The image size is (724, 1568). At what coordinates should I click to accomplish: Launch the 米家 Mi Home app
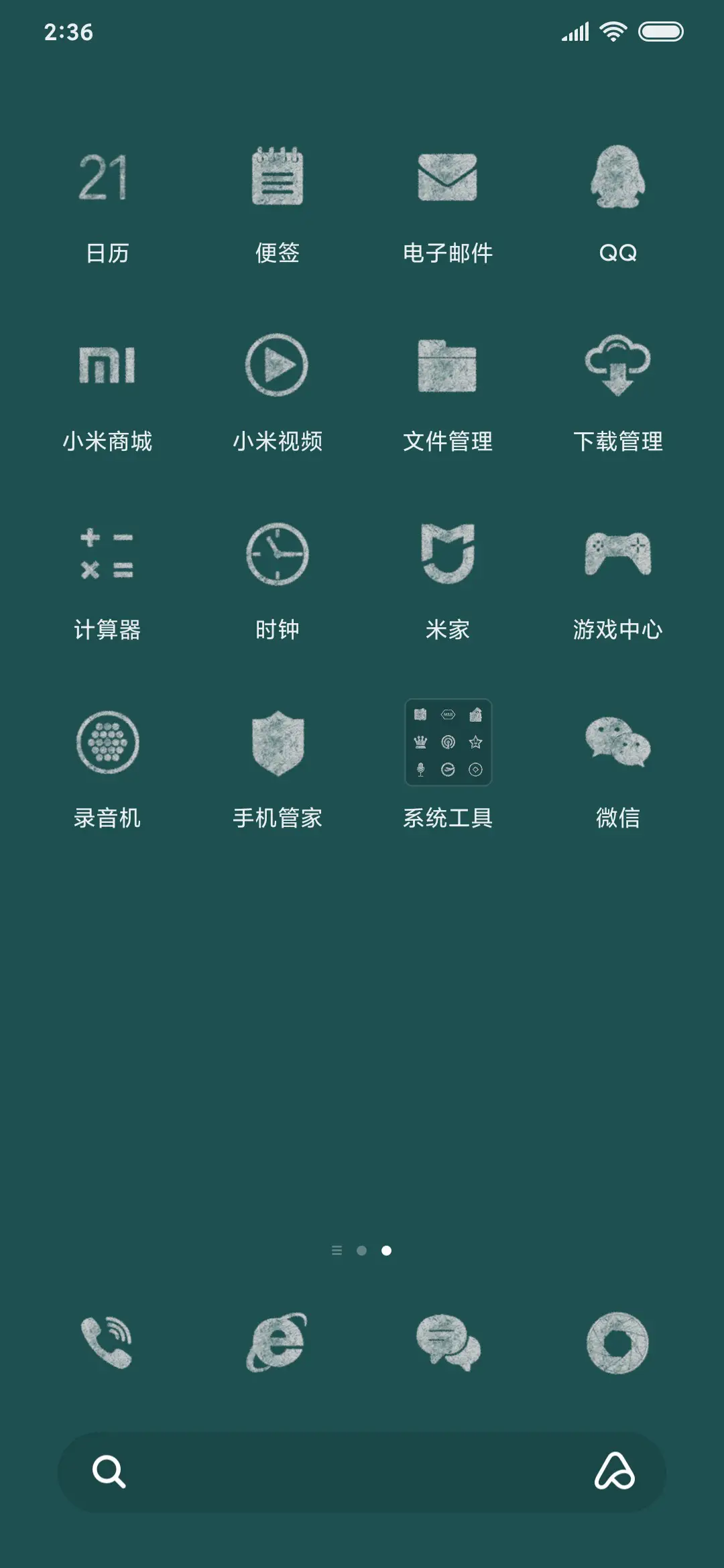(448, 555)
